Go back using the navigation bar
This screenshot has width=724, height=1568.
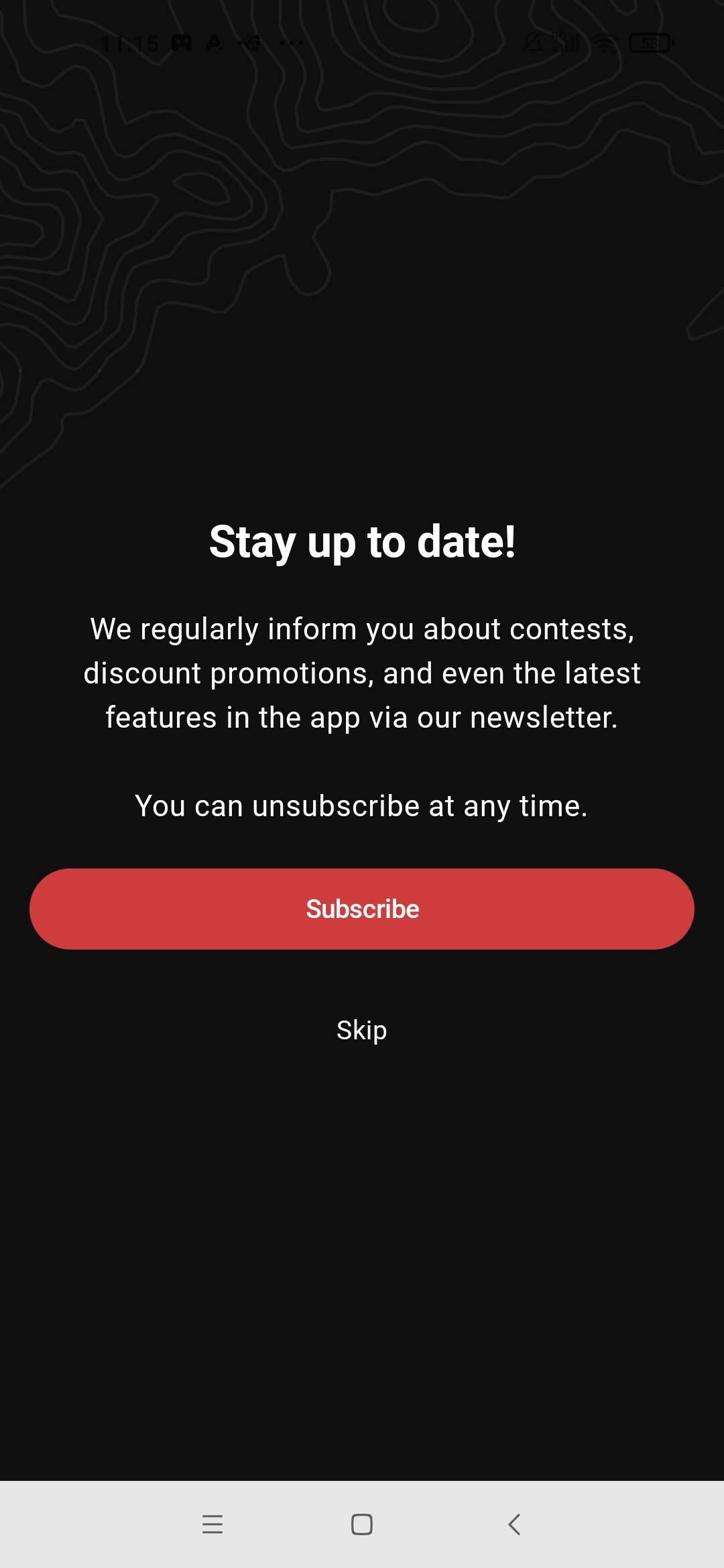514,1524
